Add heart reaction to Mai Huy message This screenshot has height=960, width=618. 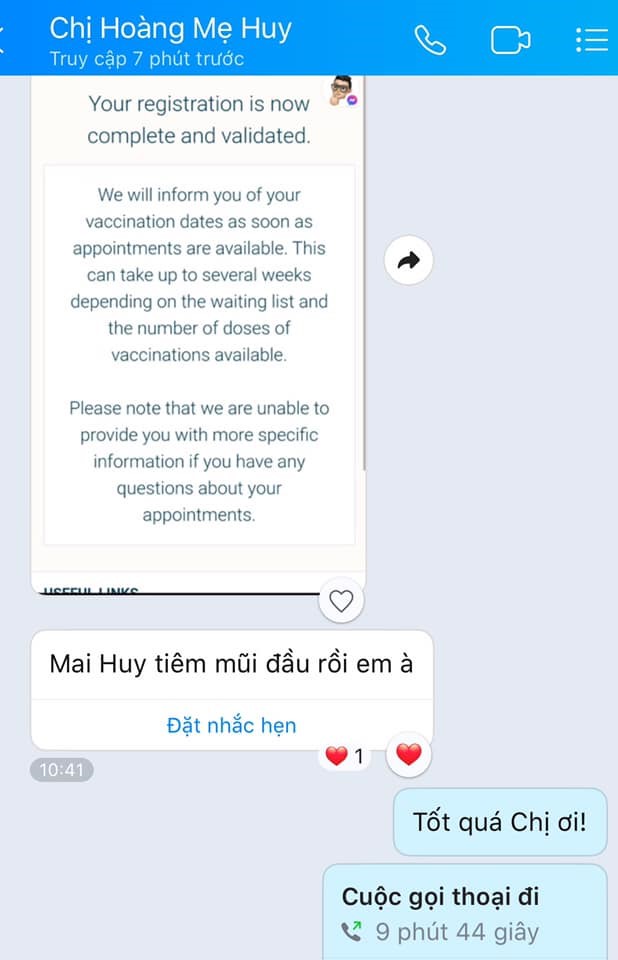408,755
